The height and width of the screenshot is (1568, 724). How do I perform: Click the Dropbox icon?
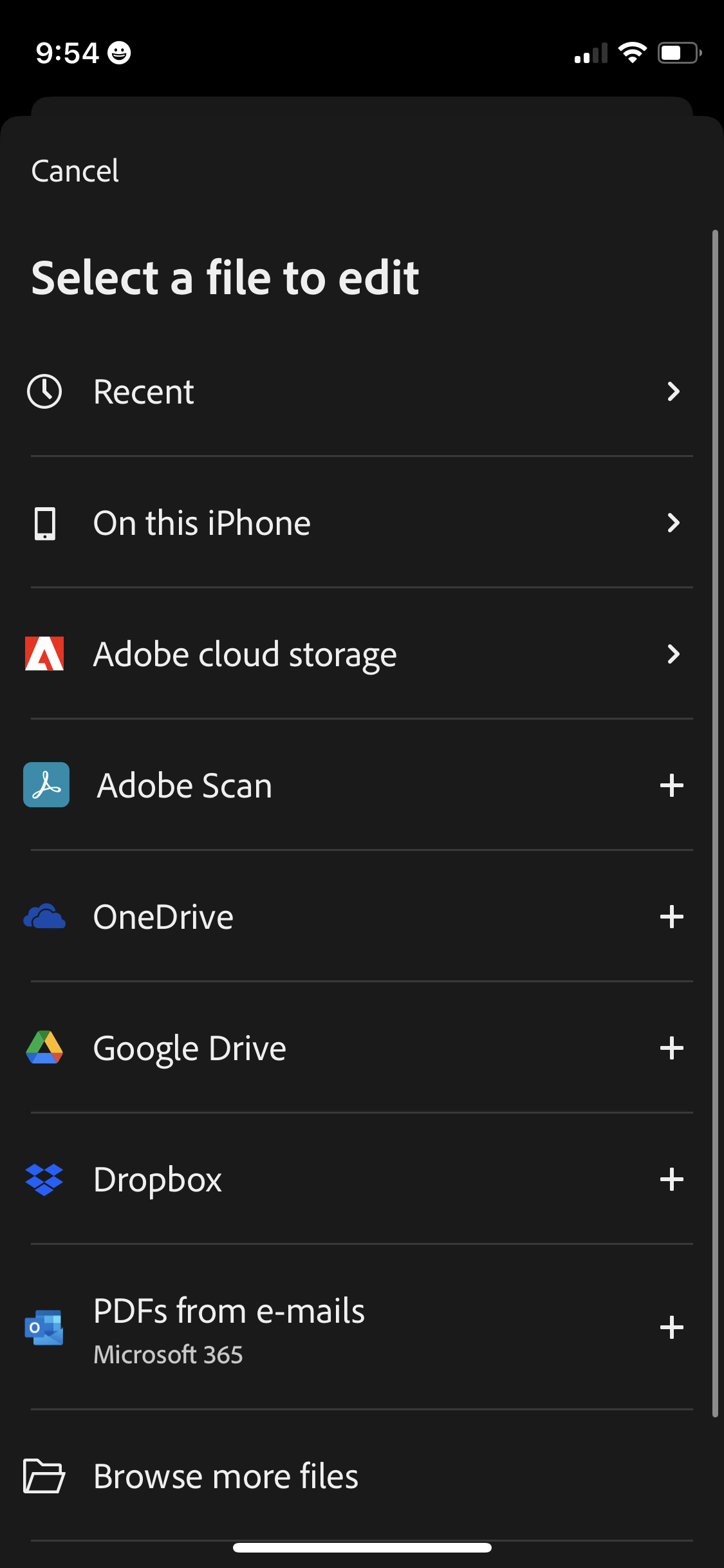[x=45, y=1179]
